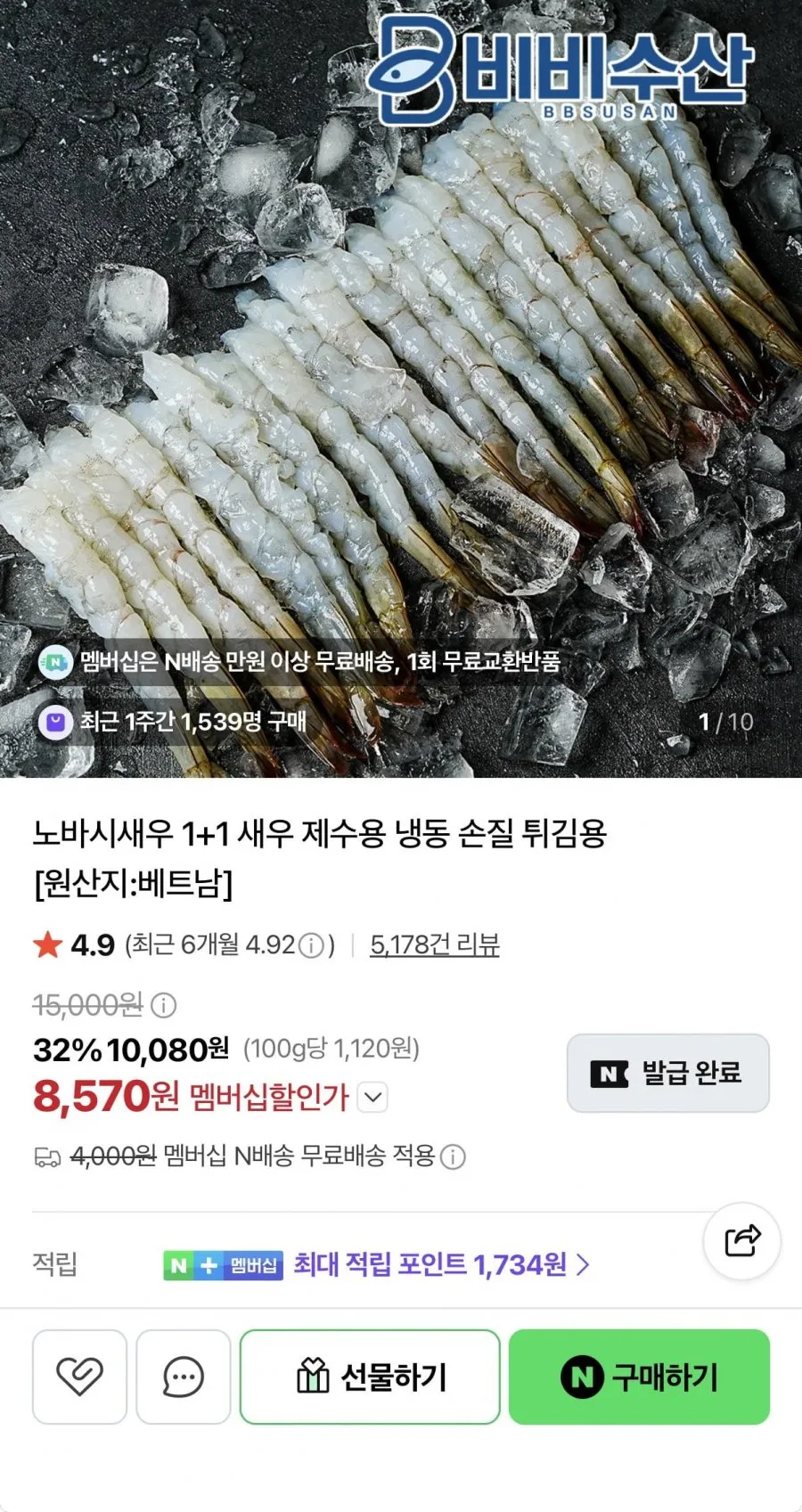Viewport: 802px width, 1512px height.
Task: Tap the 구매하기 purchase button
Action: pos(639,1377)
